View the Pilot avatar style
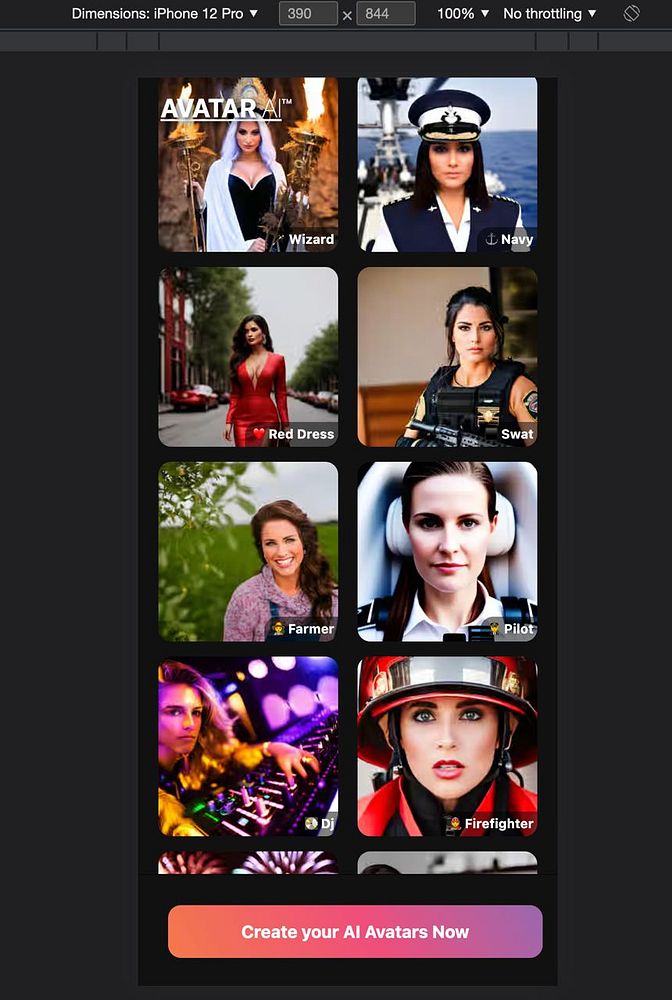 click(447, 551)
